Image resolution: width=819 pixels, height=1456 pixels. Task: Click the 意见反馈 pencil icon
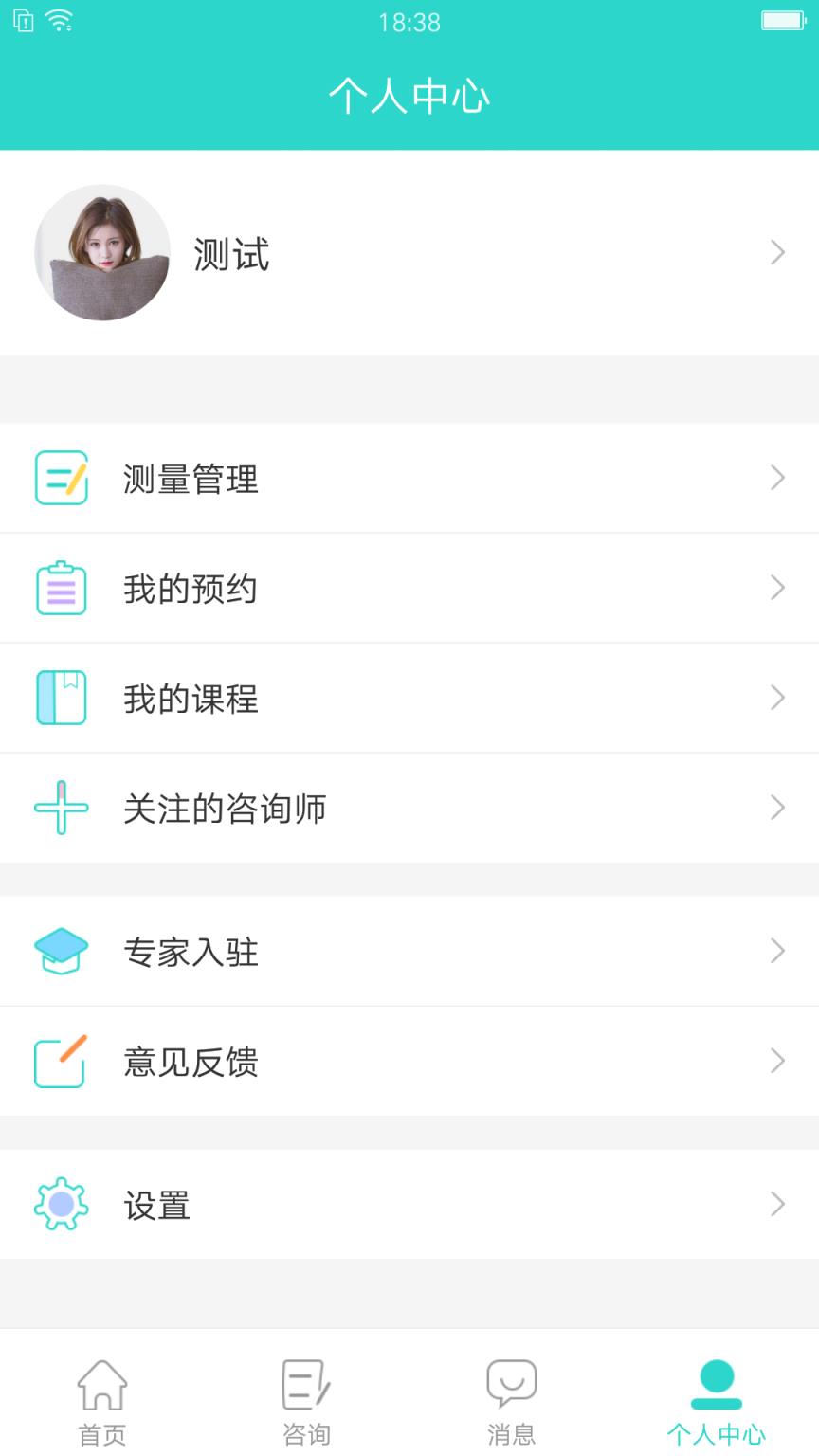click(x=61, y=1062)
